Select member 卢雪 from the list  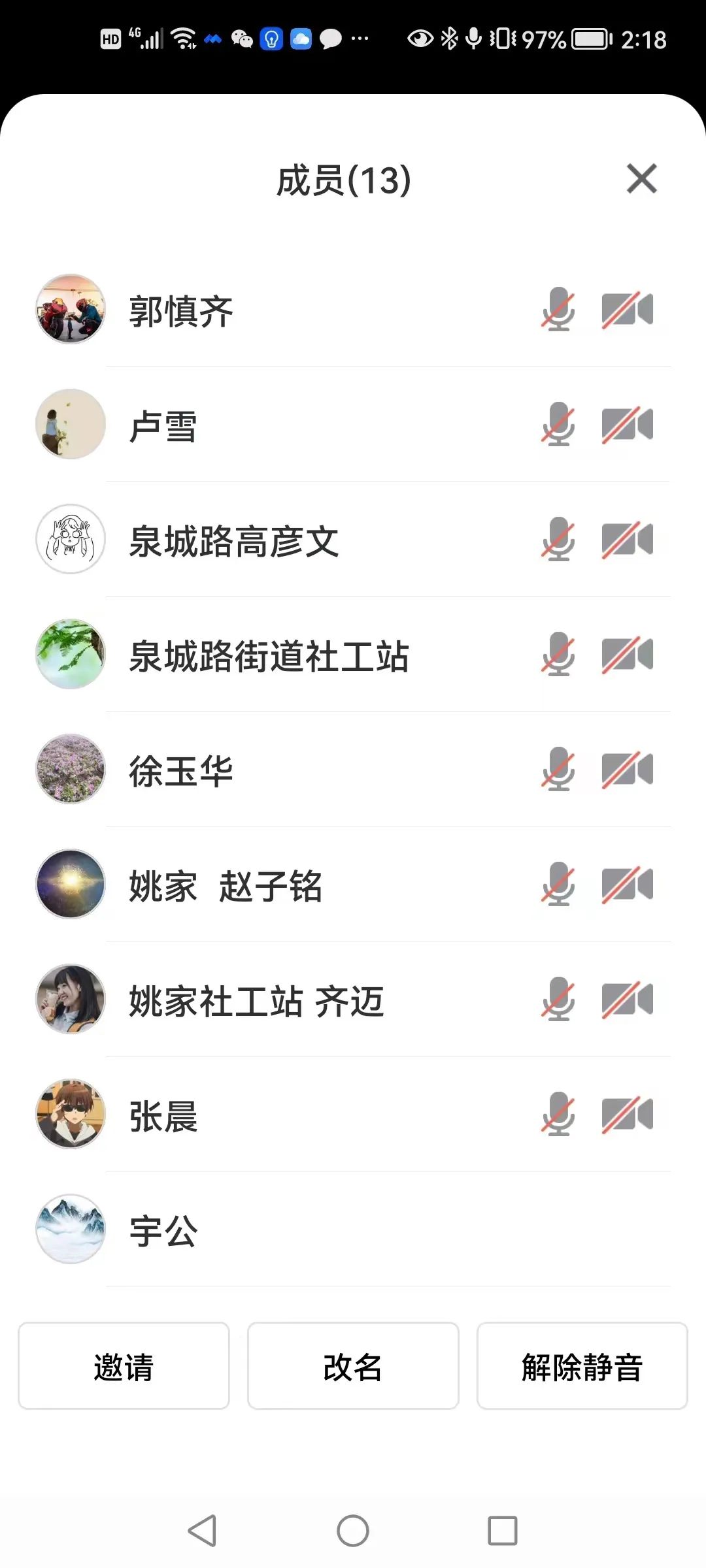tap(353, 424)
